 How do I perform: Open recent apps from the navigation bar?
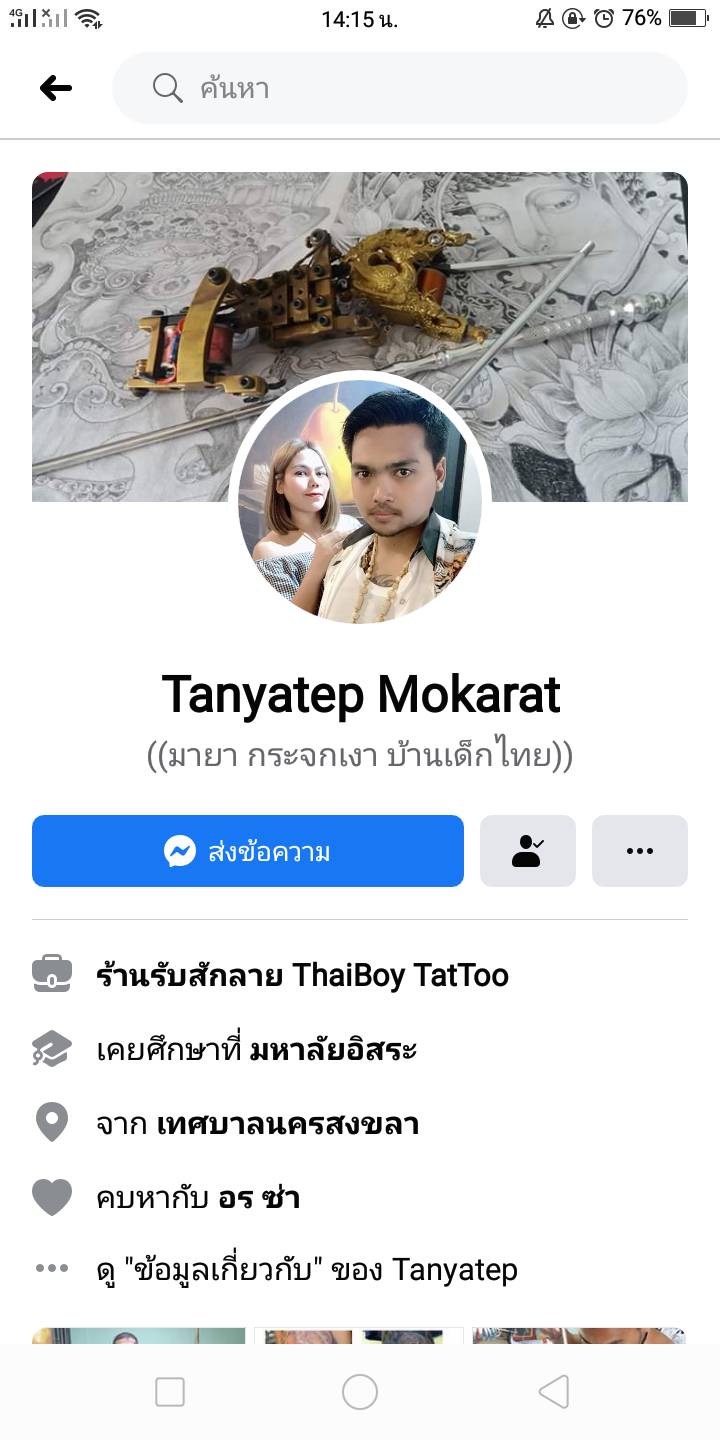(x=170, y=1391)
